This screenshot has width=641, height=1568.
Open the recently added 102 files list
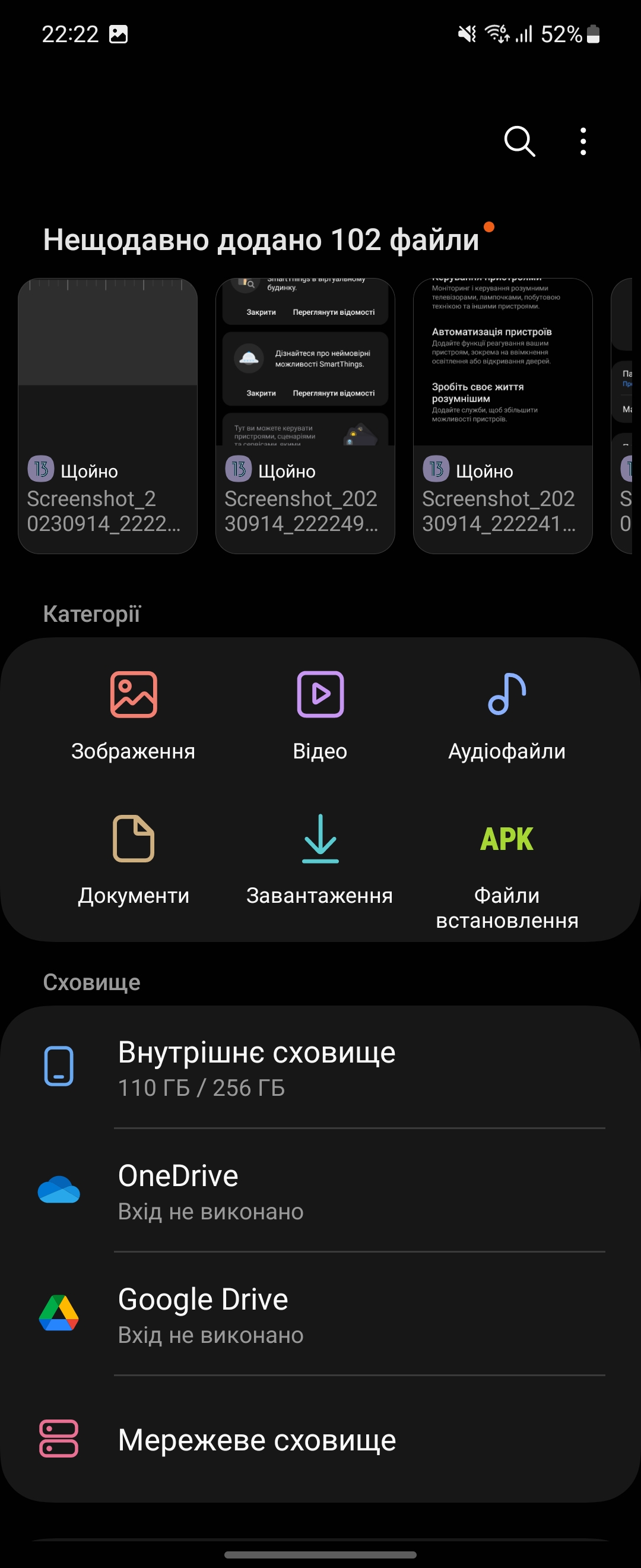click(x=262, y=240)
